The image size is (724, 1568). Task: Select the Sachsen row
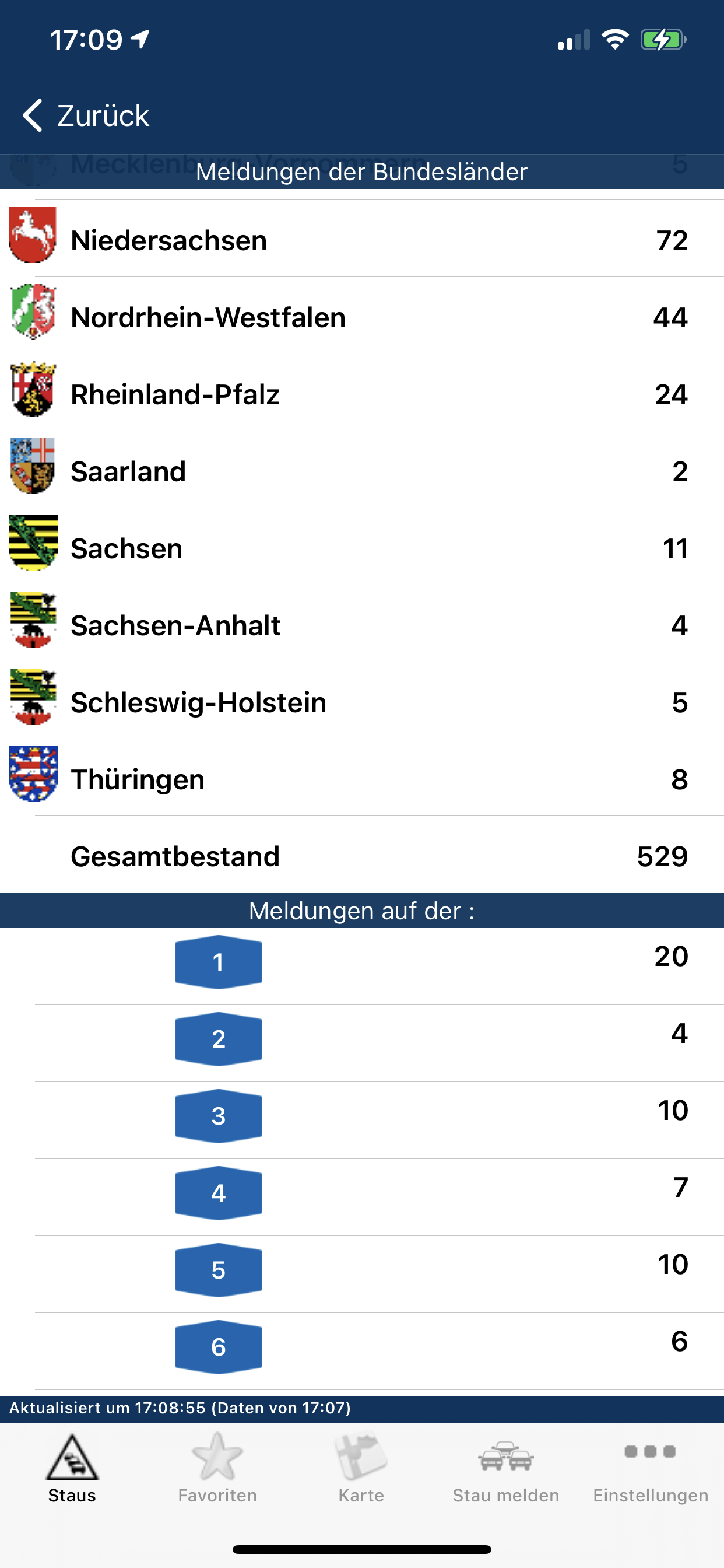click(362, 548)
